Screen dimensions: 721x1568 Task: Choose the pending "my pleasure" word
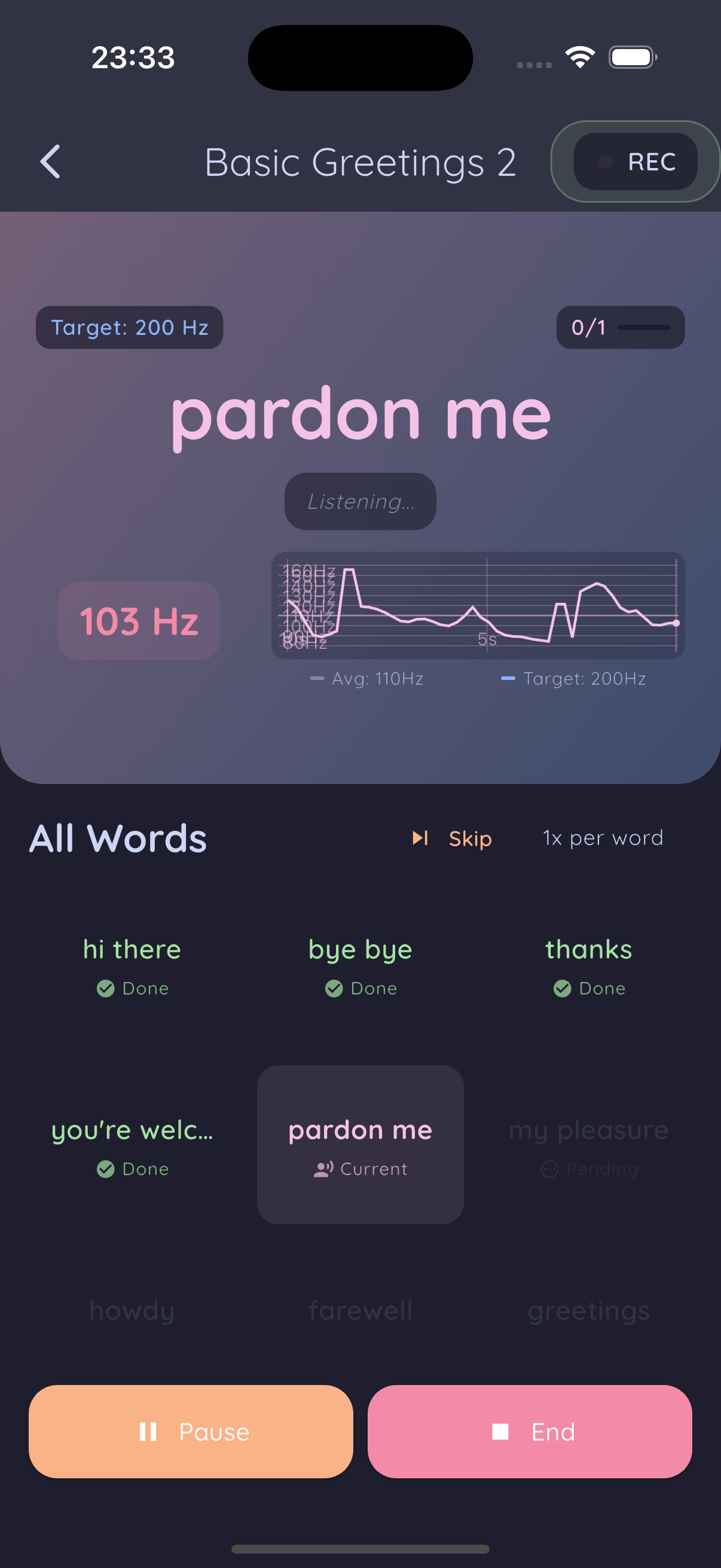click(x=588, y=1145)
